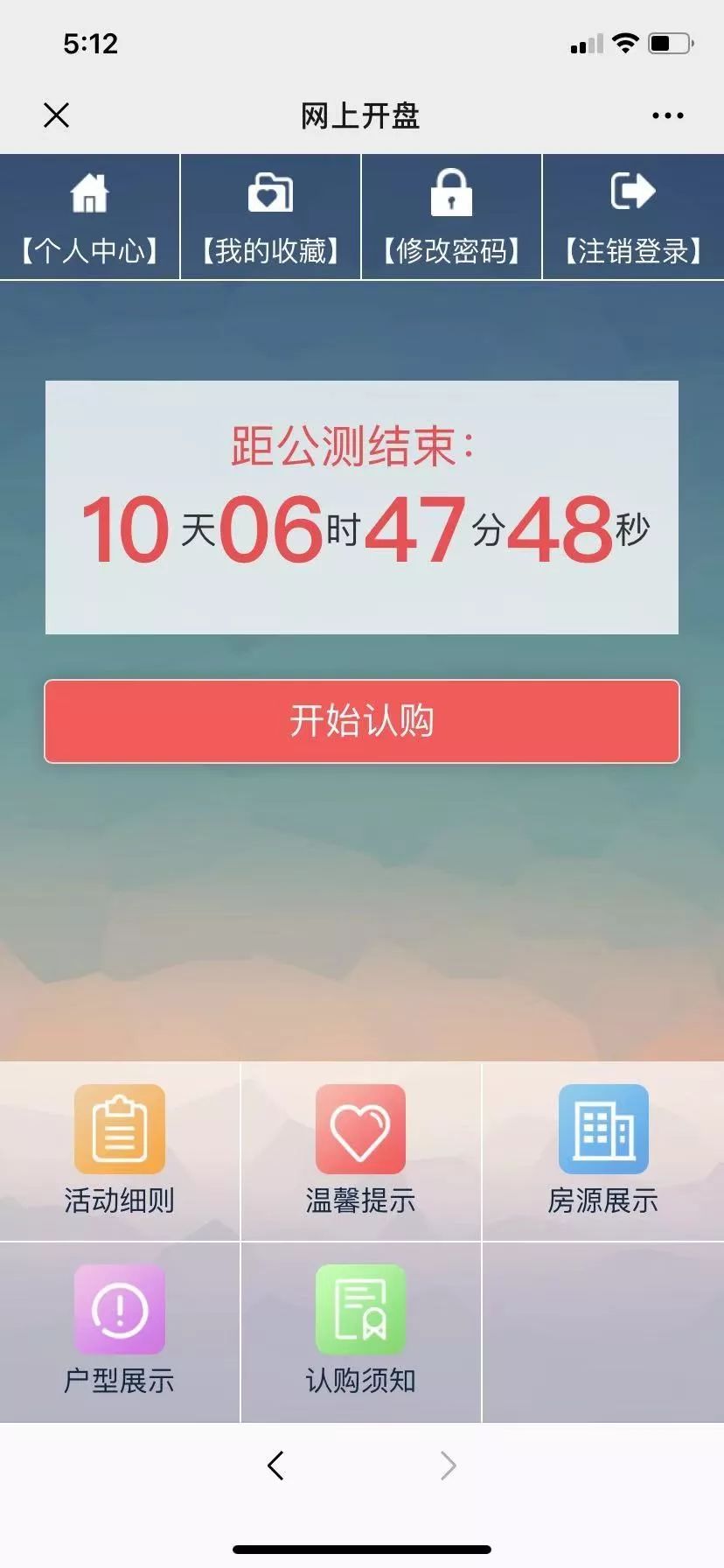Open 活动细则
Screen dimensions: 724x1568
pyautogui.click(x=120, y=1150)
